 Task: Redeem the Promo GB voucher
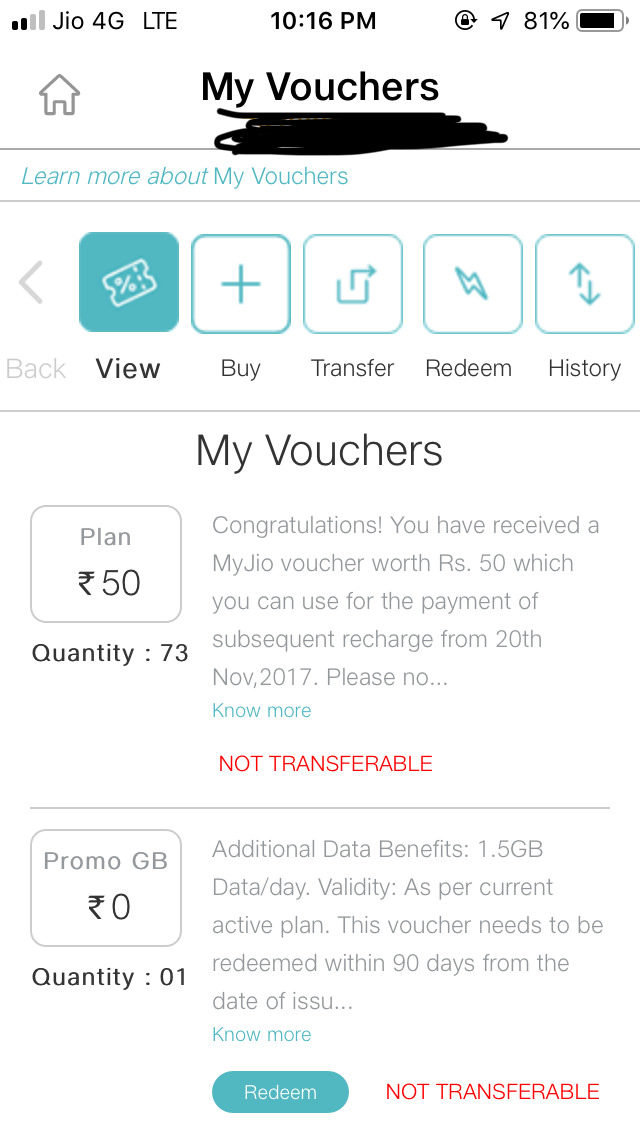tap(280, 1092)
